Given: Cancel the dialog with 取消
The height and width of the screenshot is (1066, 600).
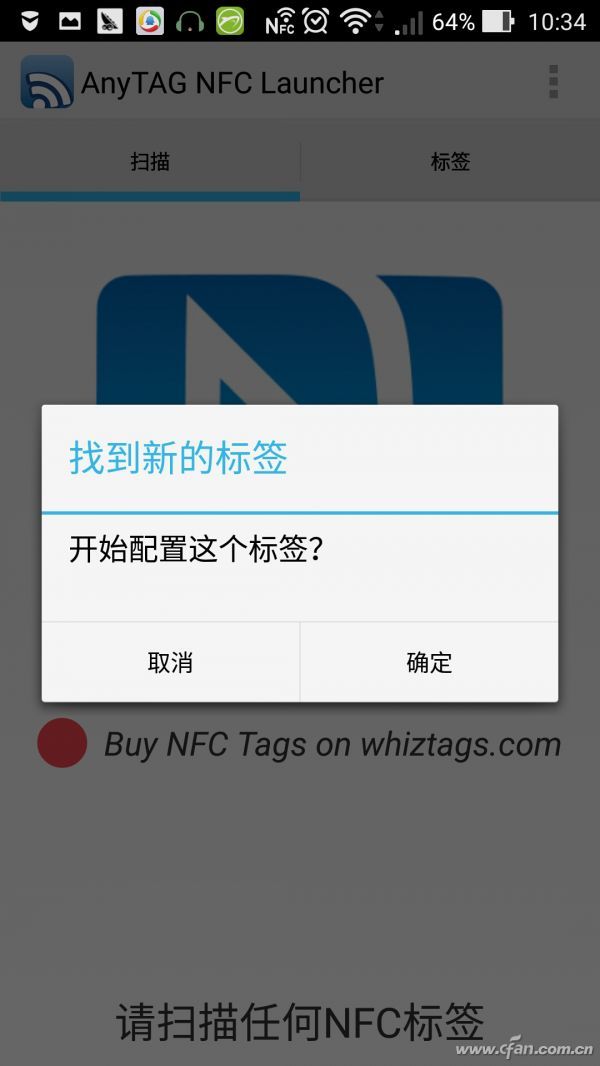Looking at the screenshot, I should pyautogui.click(x=170, y=662).
